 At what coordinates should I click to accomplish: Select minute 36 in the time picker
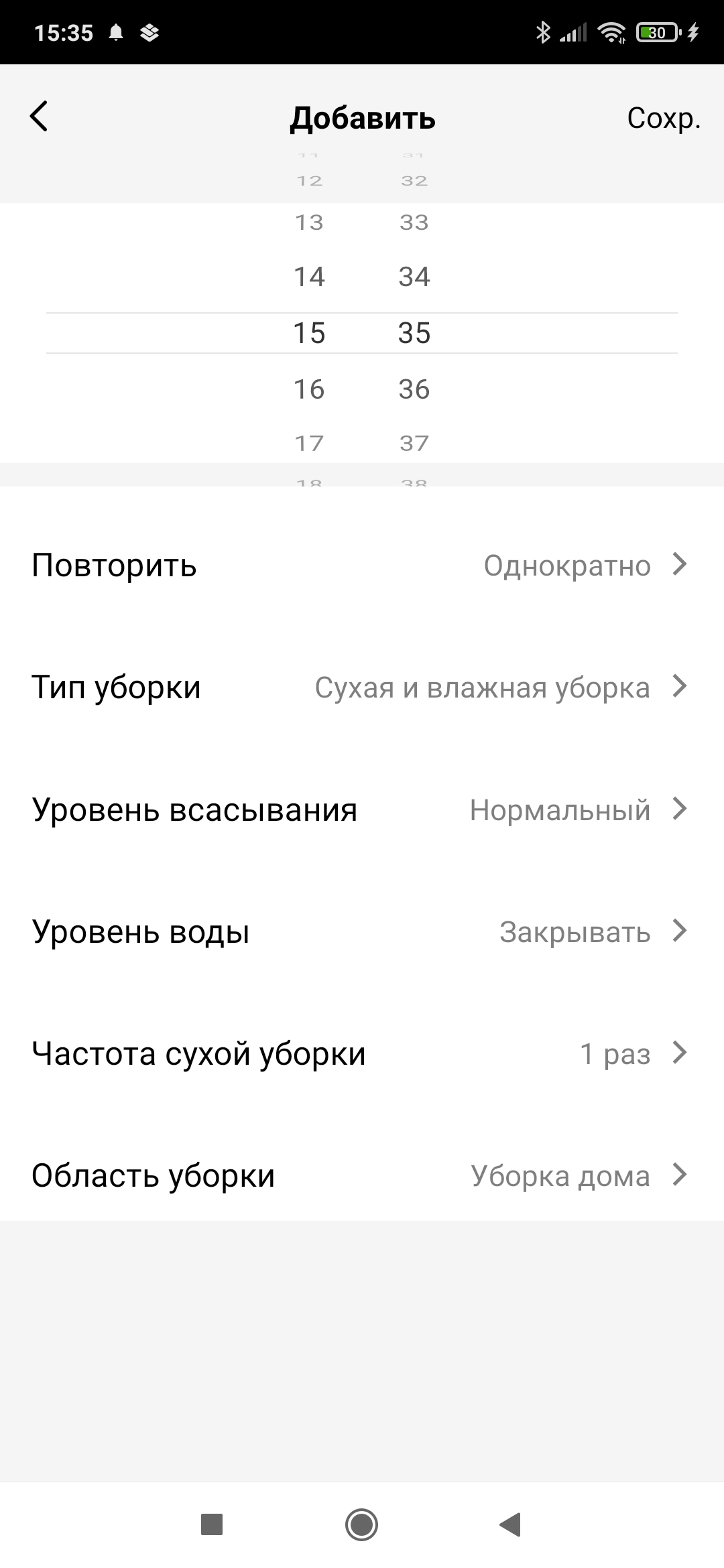pyautogui.click(x=414, y=389)
